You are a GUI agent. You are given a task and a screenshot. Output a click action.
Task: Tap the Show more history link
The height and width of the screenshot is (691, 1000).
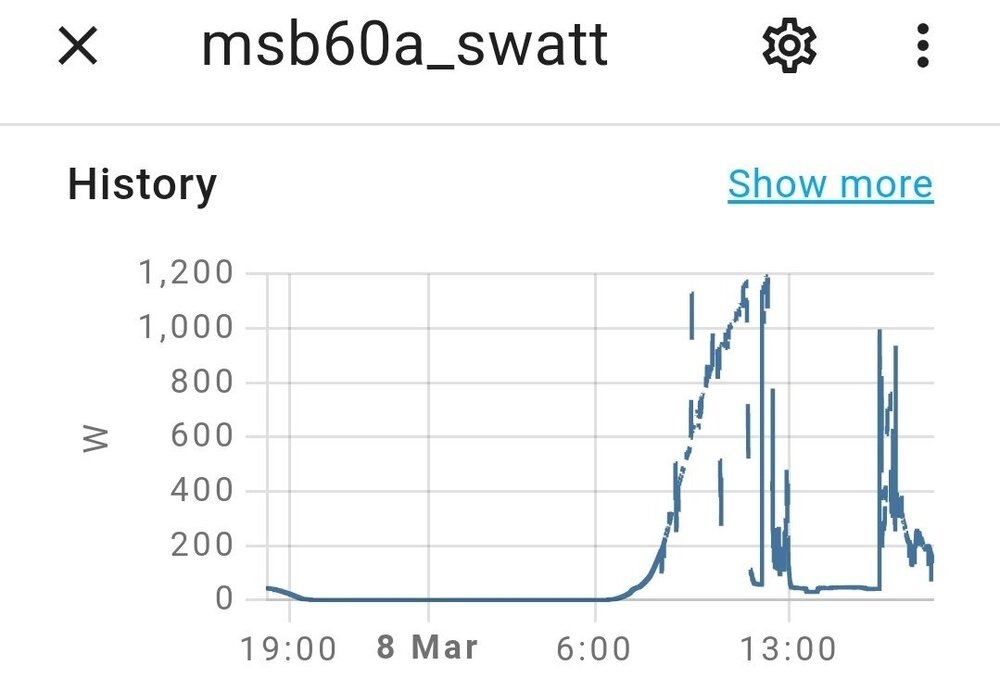830,184
